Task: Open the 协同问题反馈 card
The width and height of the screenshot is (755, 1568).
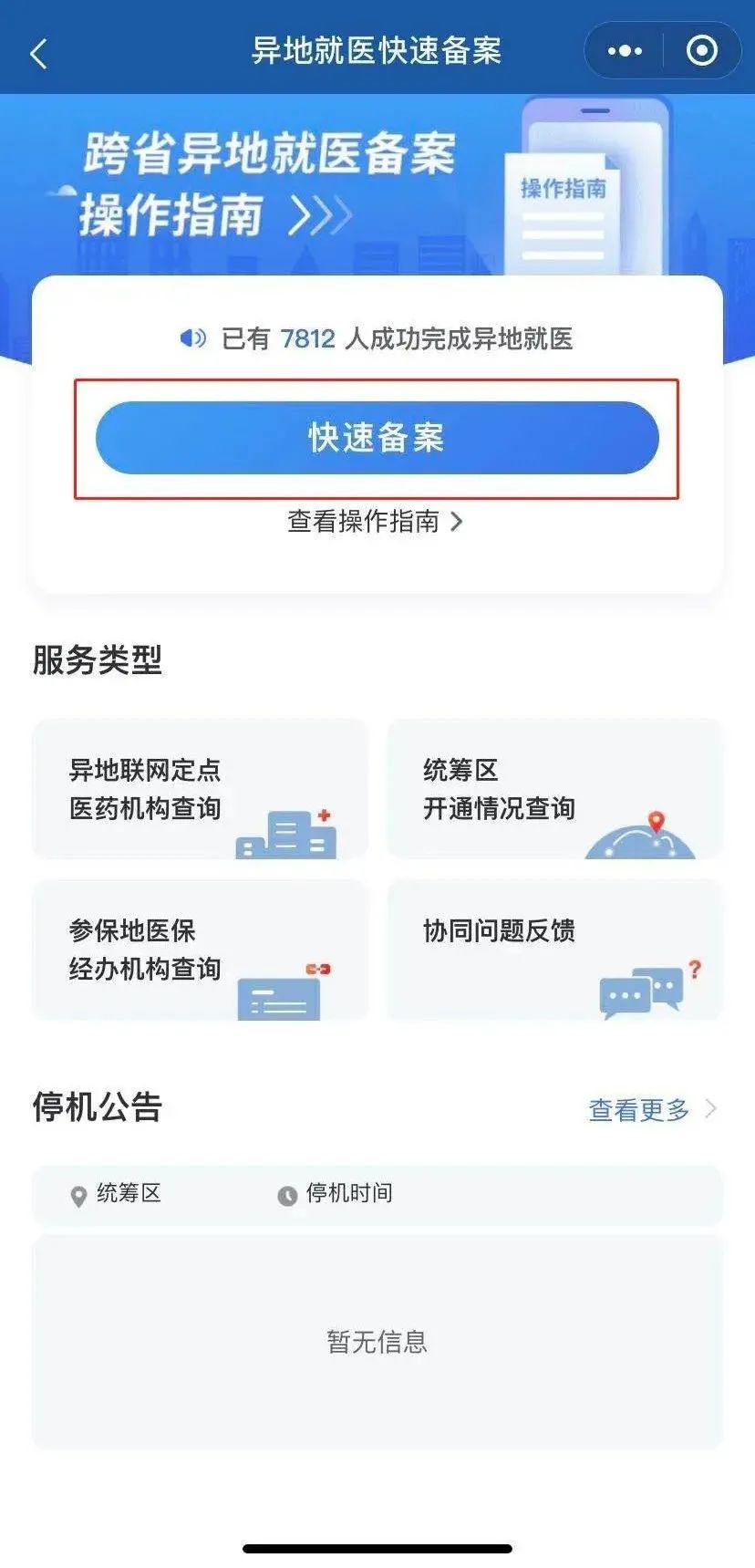Action: [554, 950]
